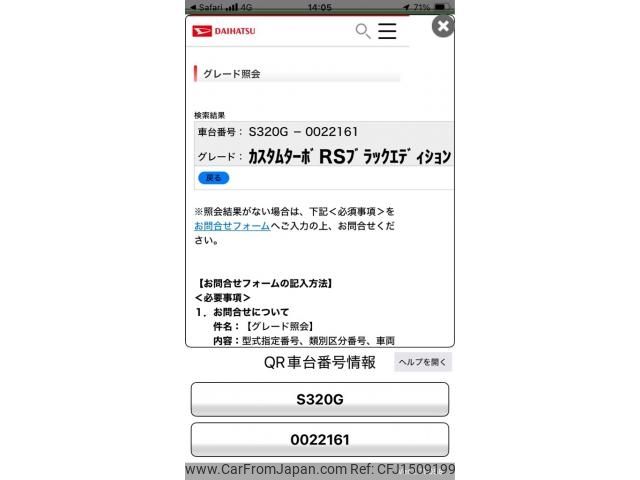Open the Daihatsu site search

(x=363, y=31)
